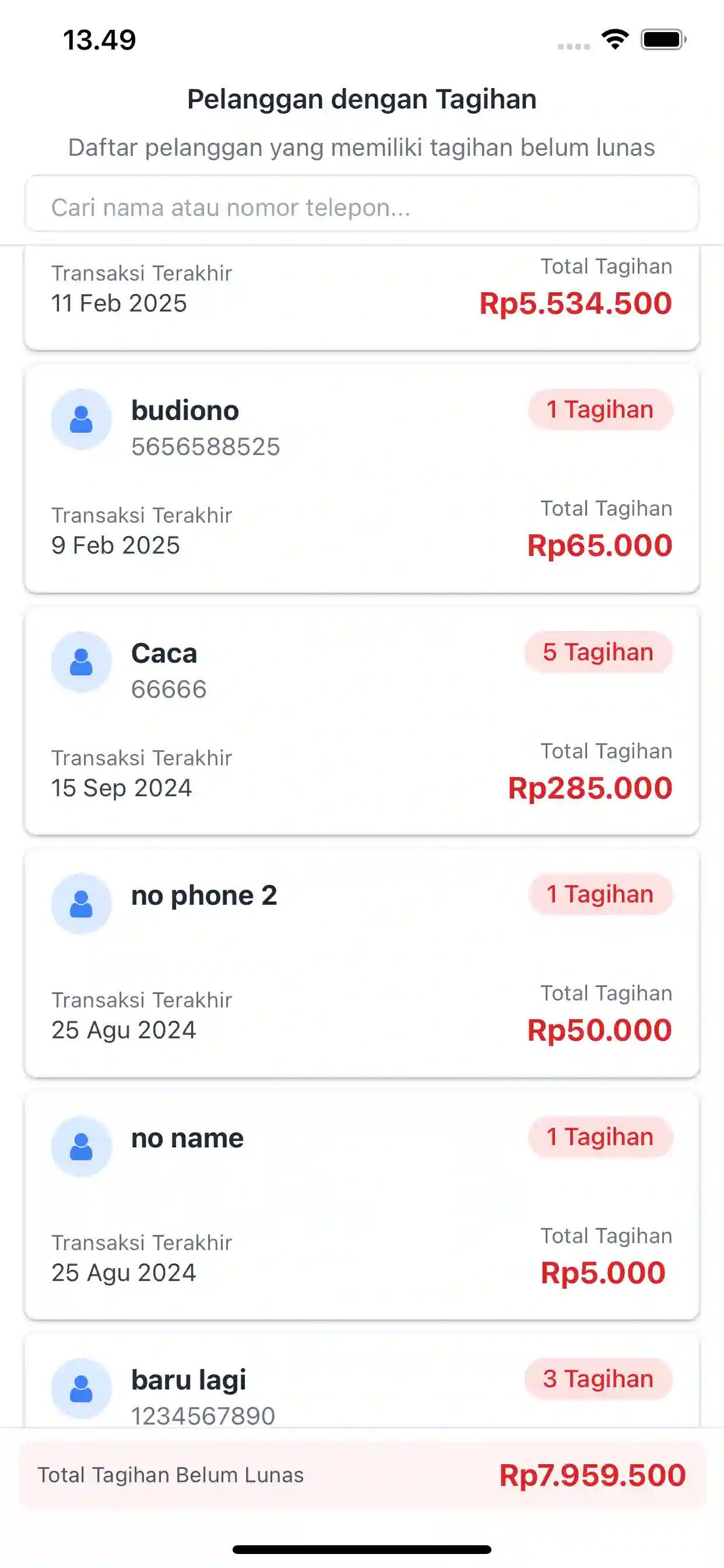Click the Wi-Fi icon in status bar
Viewport: 724px width, 1568px height.
pyautogui.click(x=615, y=39)
